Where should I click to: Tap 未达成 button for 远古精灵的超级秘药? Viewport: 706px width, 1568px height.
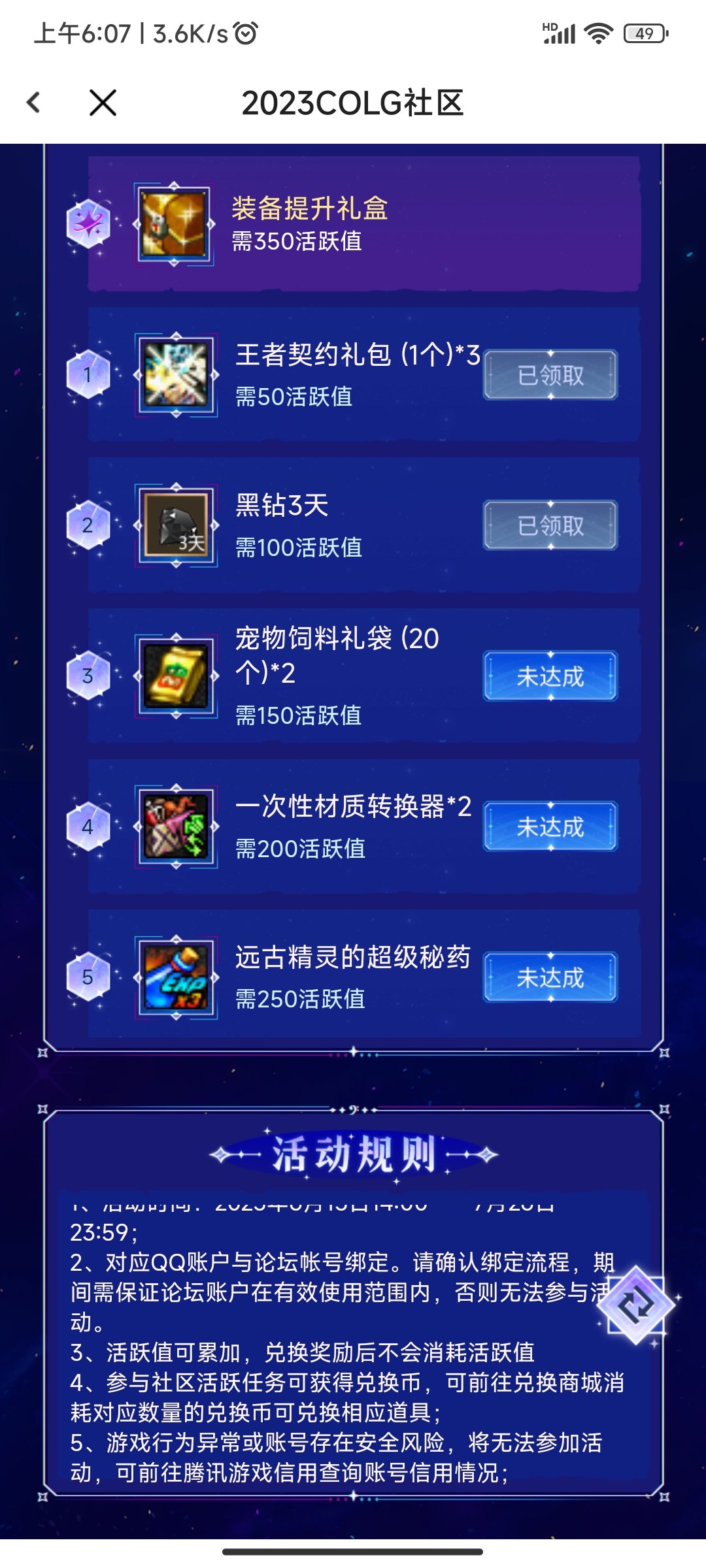(550, 977)
